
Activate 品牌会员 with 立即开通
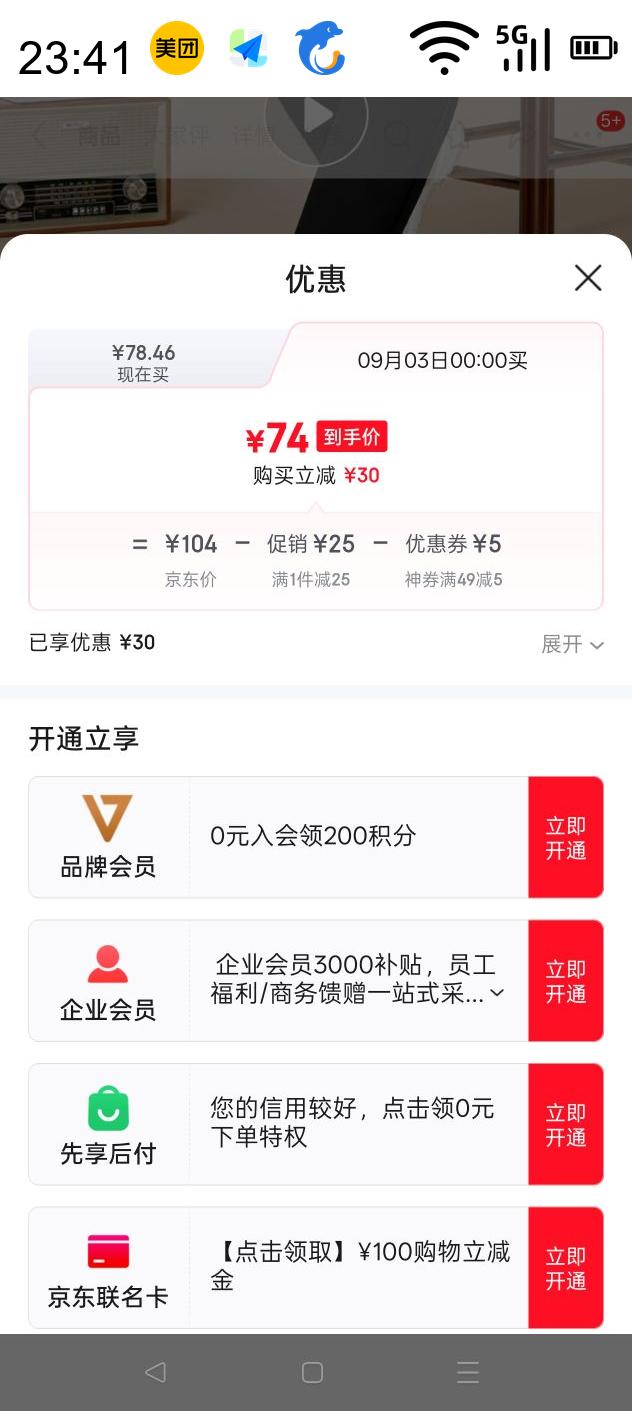tap(565, 838)
